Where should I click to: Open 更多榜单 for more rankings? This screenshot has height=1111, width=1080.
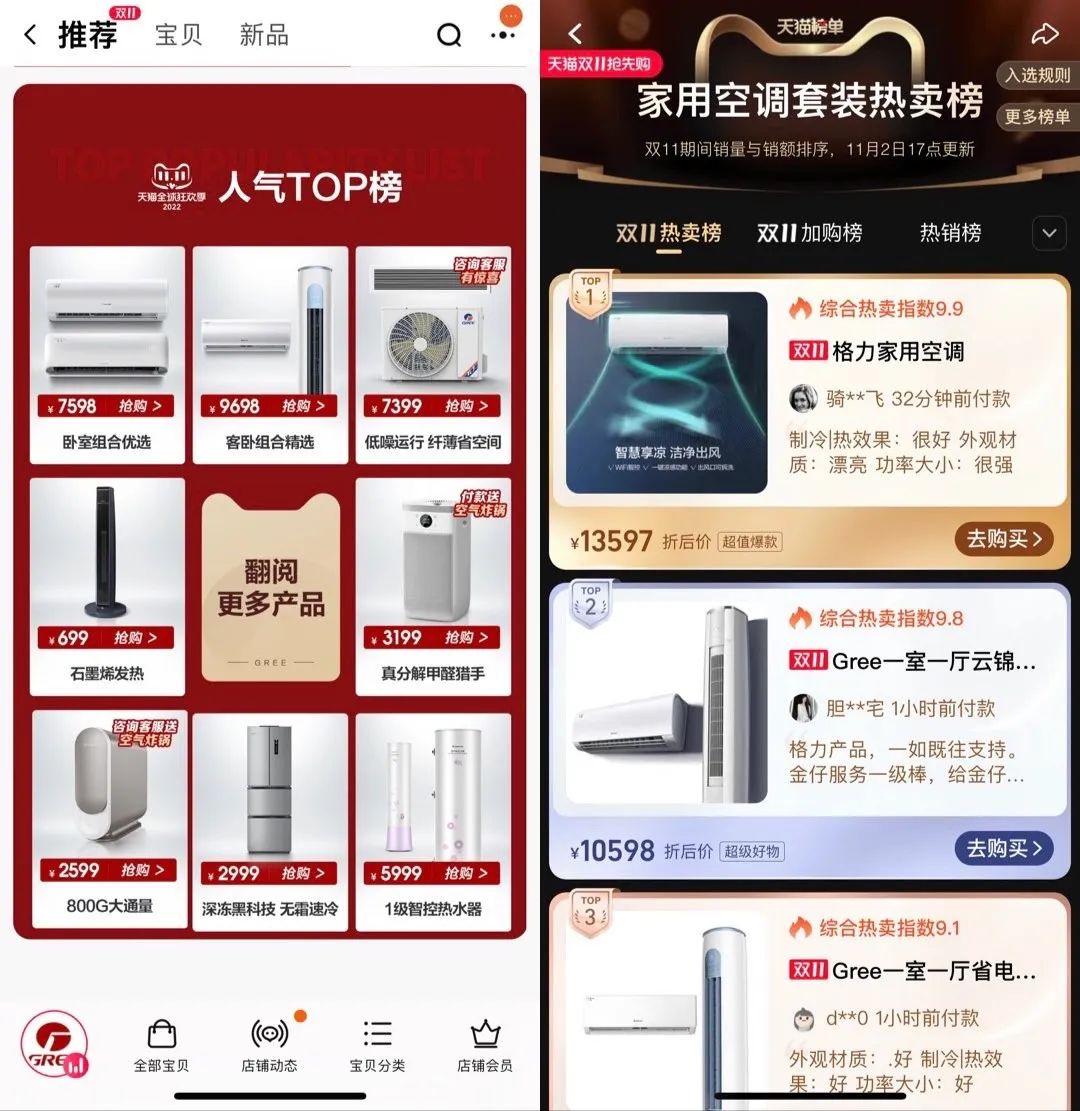pyautogui.click(x=1037, y=116)
